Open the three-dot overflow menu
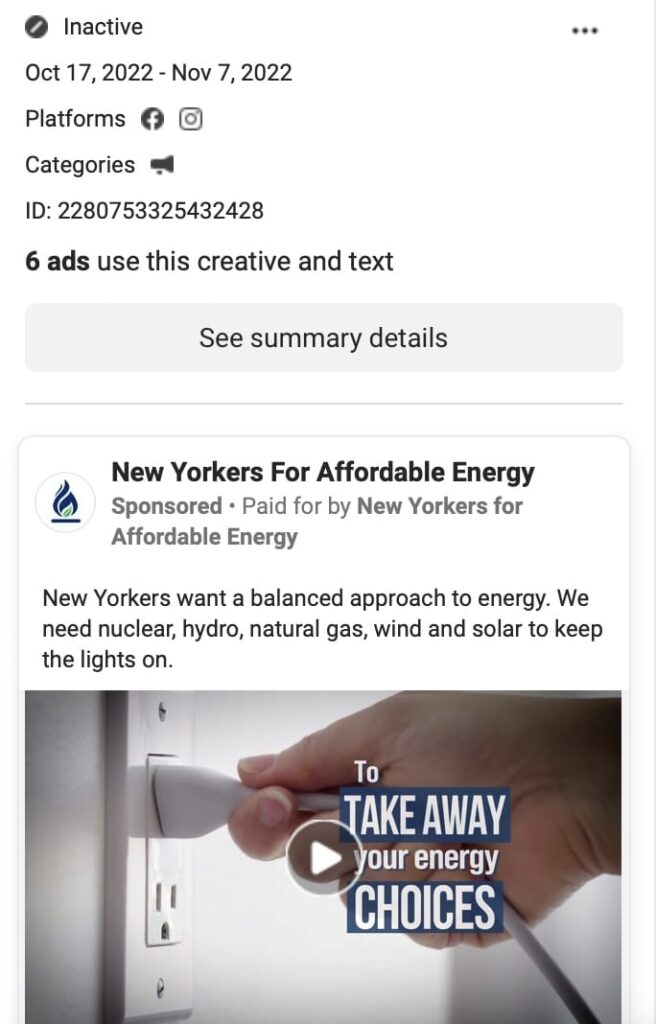The image size is (656, 1024). 584,31
